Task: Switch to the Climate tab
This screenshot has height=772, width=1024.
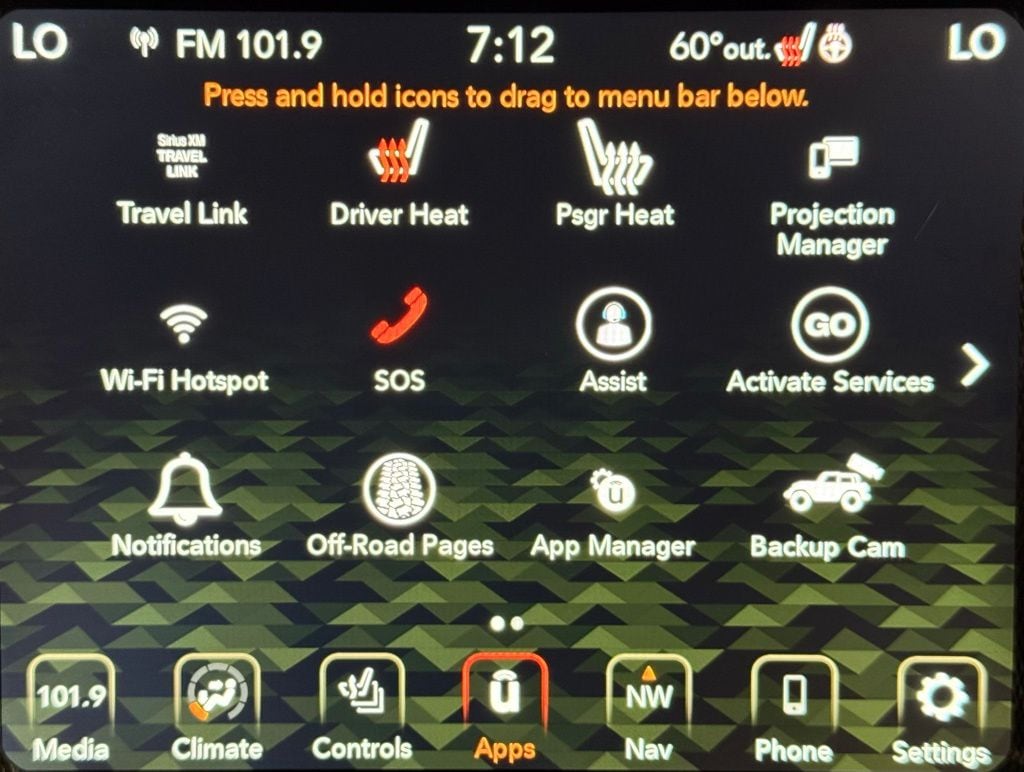Action: coord(216,706)
